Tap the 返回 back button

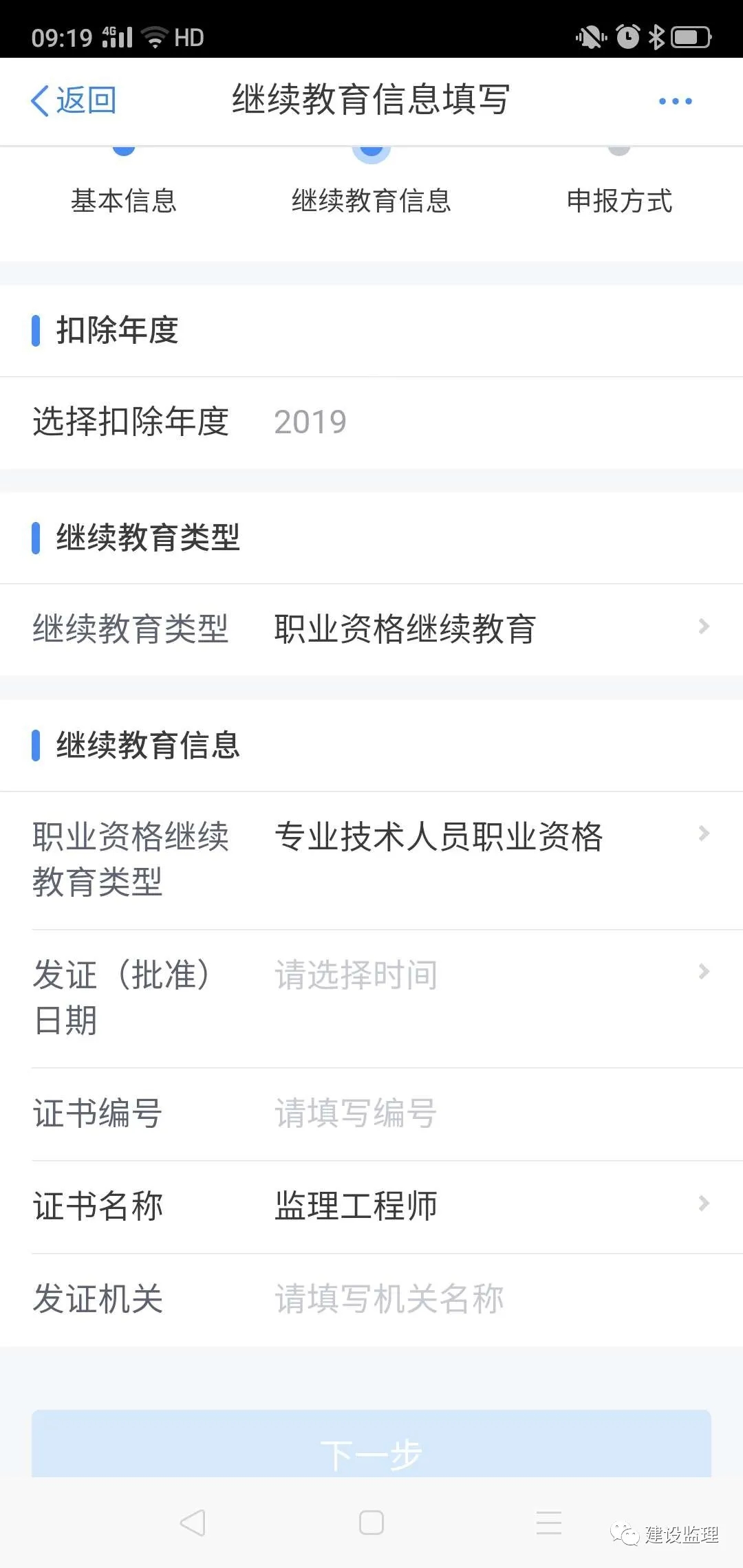pos(74,100)
